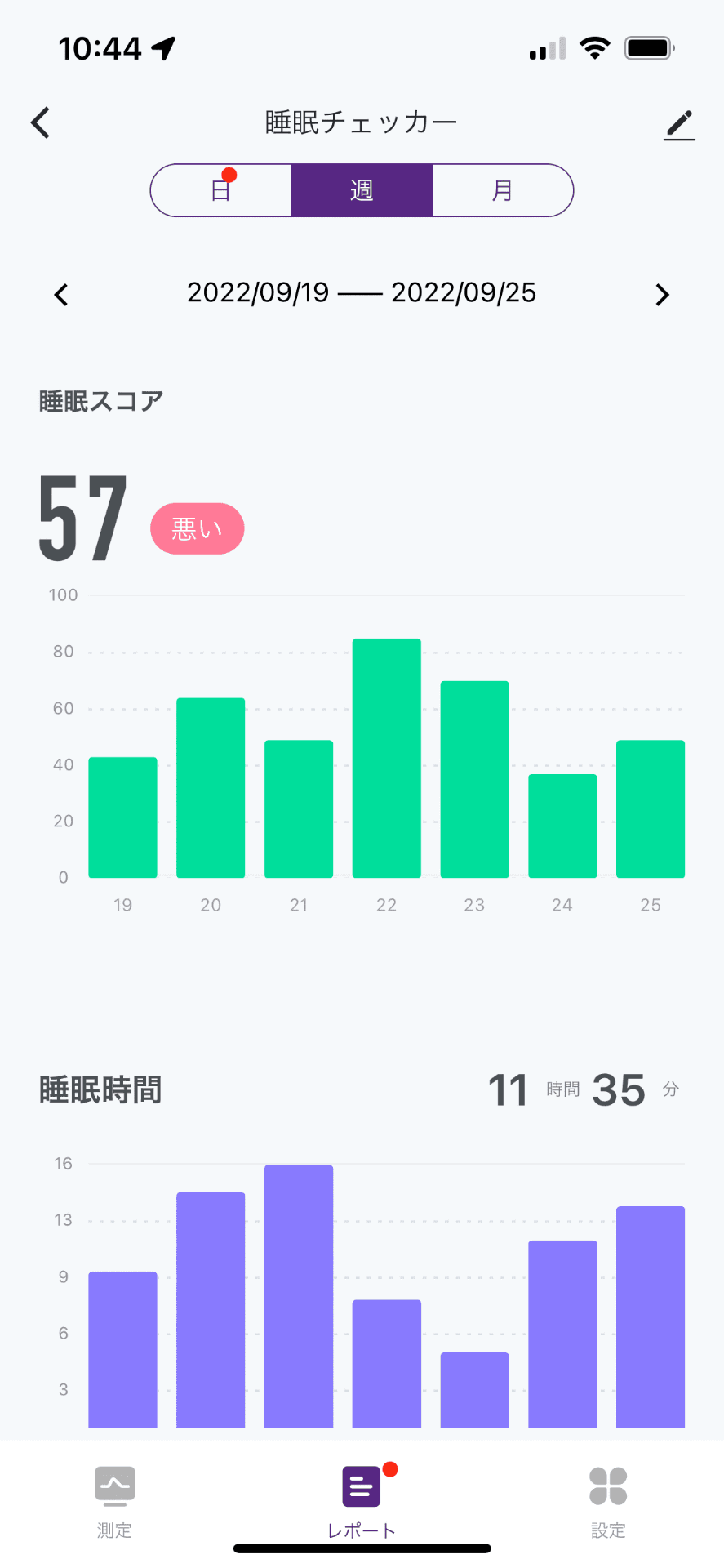Screen dimensions: 724x1568
Task: Go to previous week with left chevron
Action: [61, 295]
